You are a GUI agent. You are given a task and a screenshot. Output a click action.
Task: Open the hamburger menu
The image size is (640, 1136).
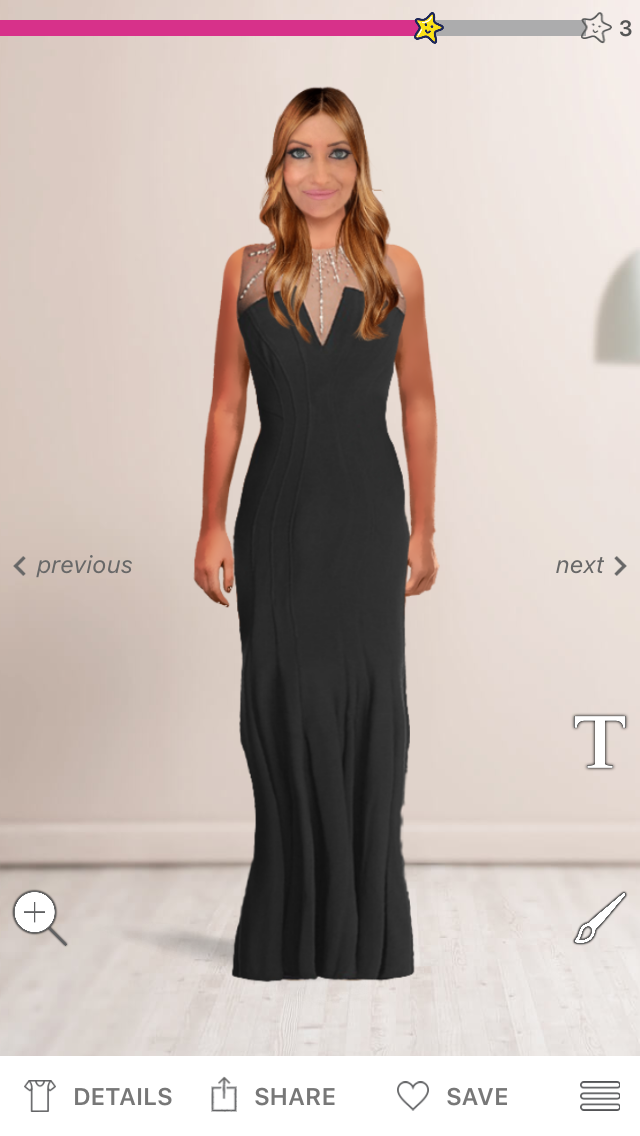(x=600, y=1096)
